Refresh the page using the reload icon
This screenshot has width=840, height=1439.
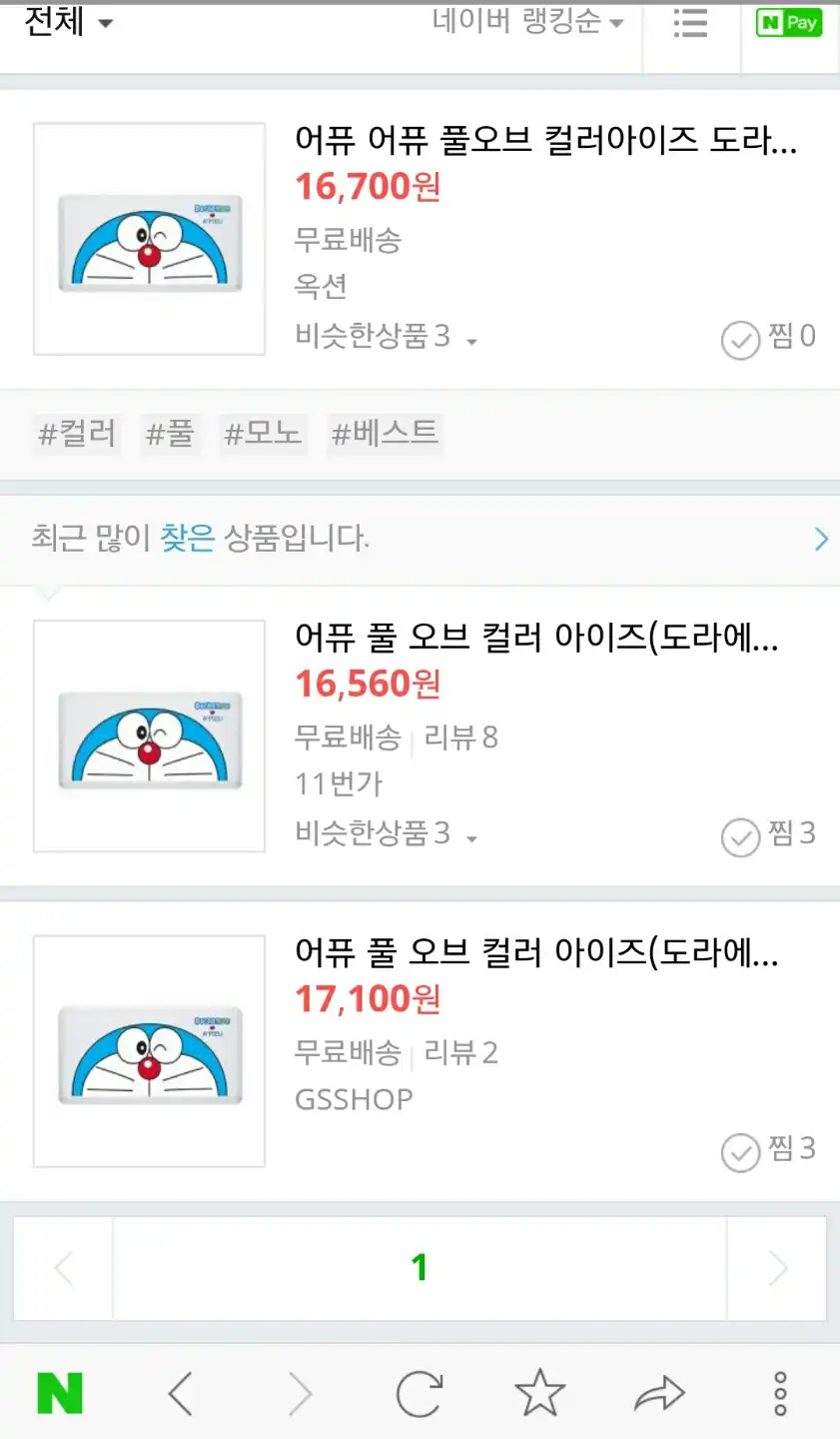420,1391
